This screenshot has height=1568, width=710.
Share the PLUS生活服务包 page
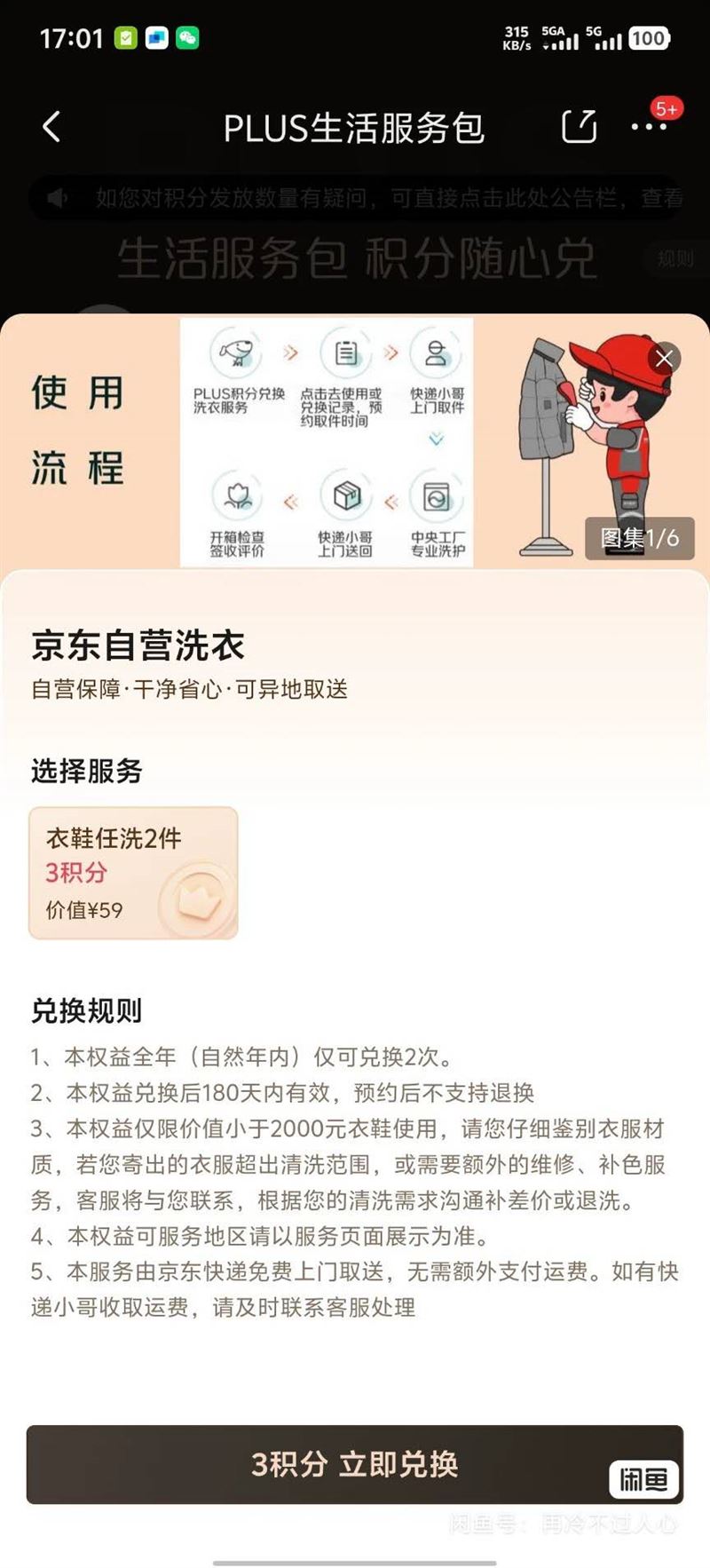pos(580,127)
